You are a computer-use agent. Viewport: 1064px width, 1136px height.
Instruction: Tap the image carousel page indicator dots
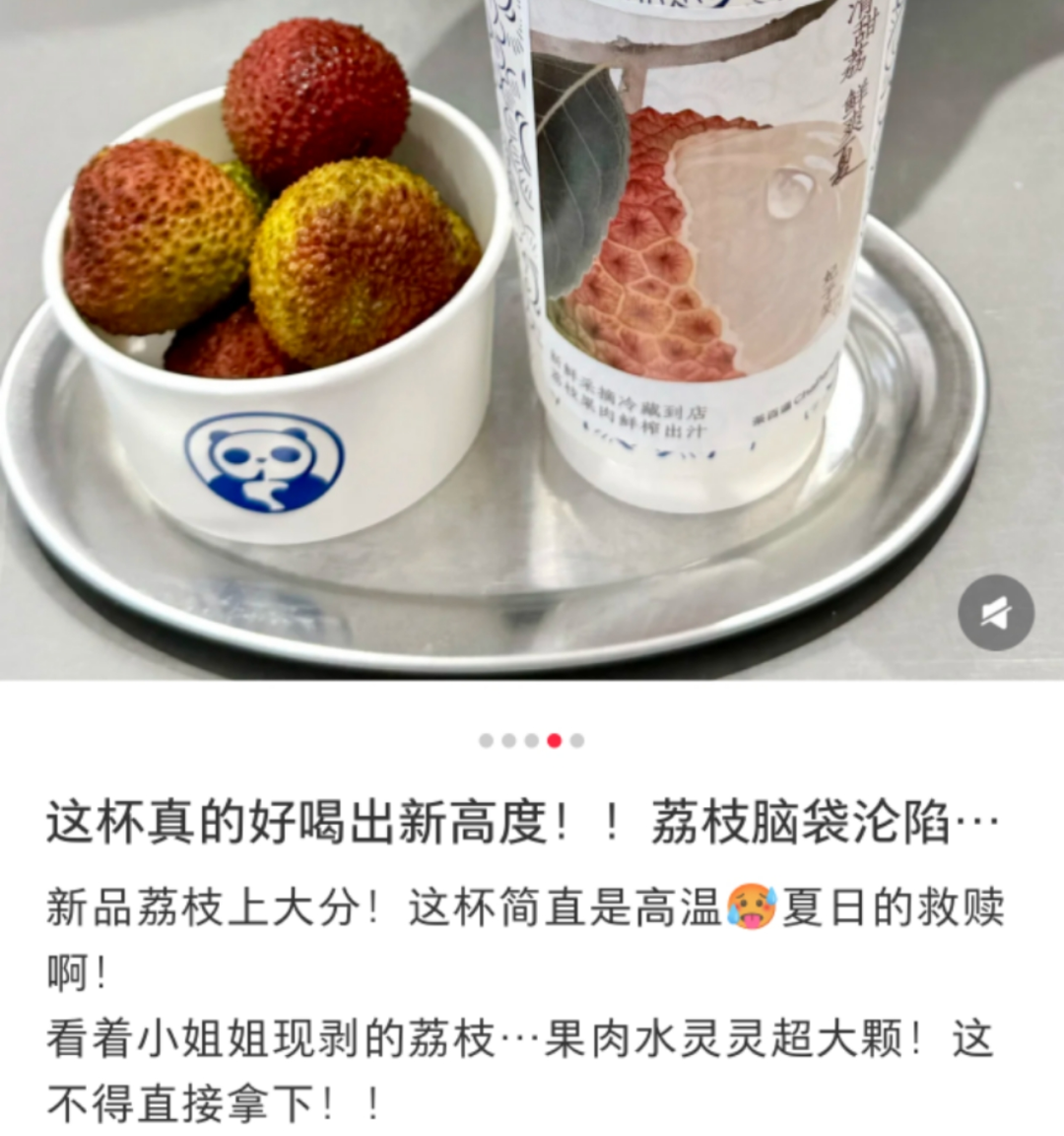point(532,741)
